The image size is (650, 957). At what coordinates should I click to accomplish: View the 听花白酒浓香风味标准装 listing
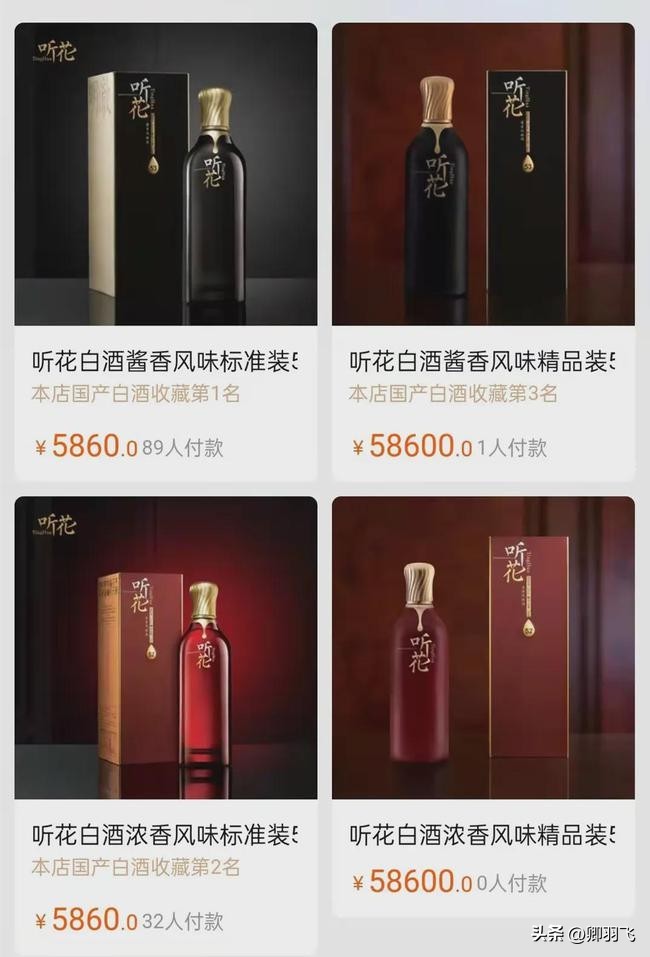(x=165, y=835)
